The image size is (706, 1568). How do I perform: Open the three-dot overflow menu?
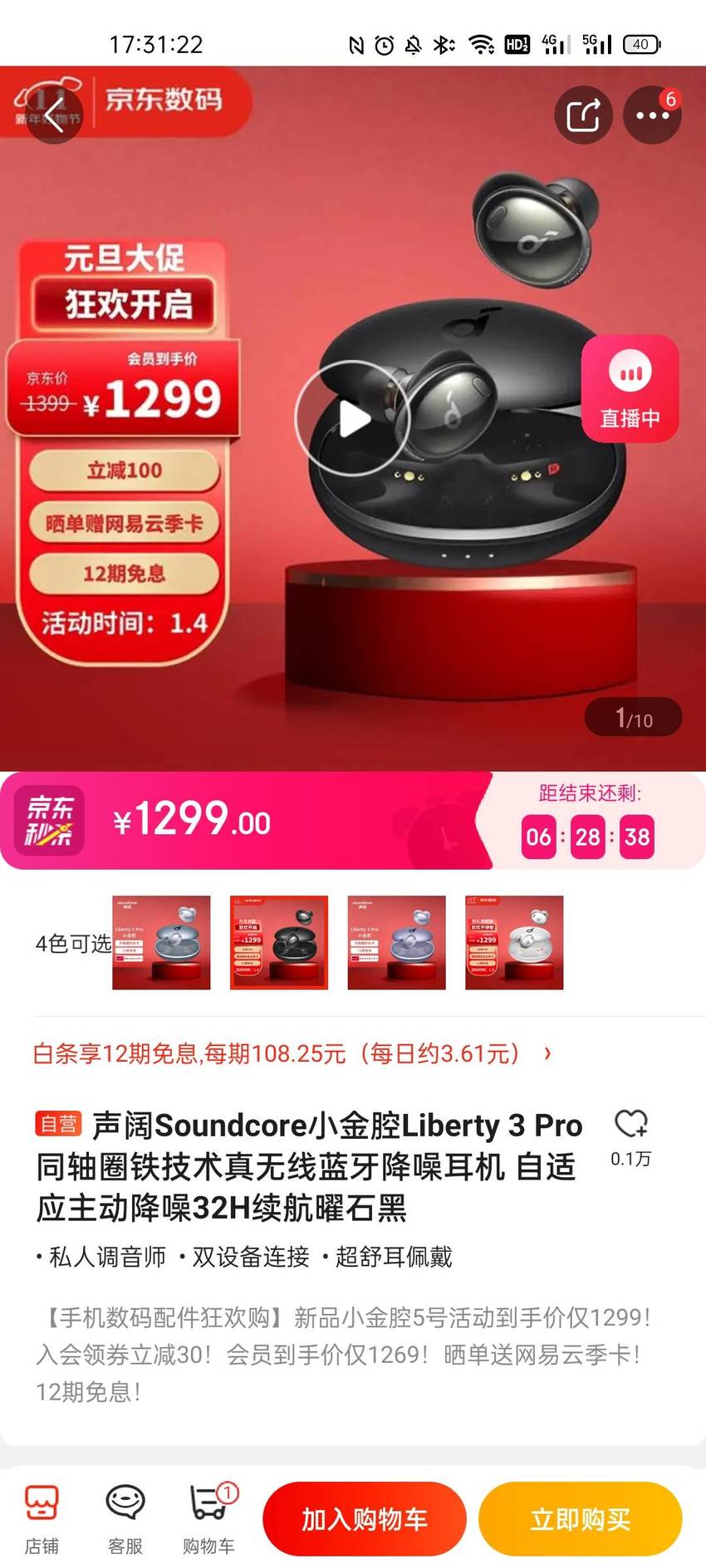[x=653, y=115]
